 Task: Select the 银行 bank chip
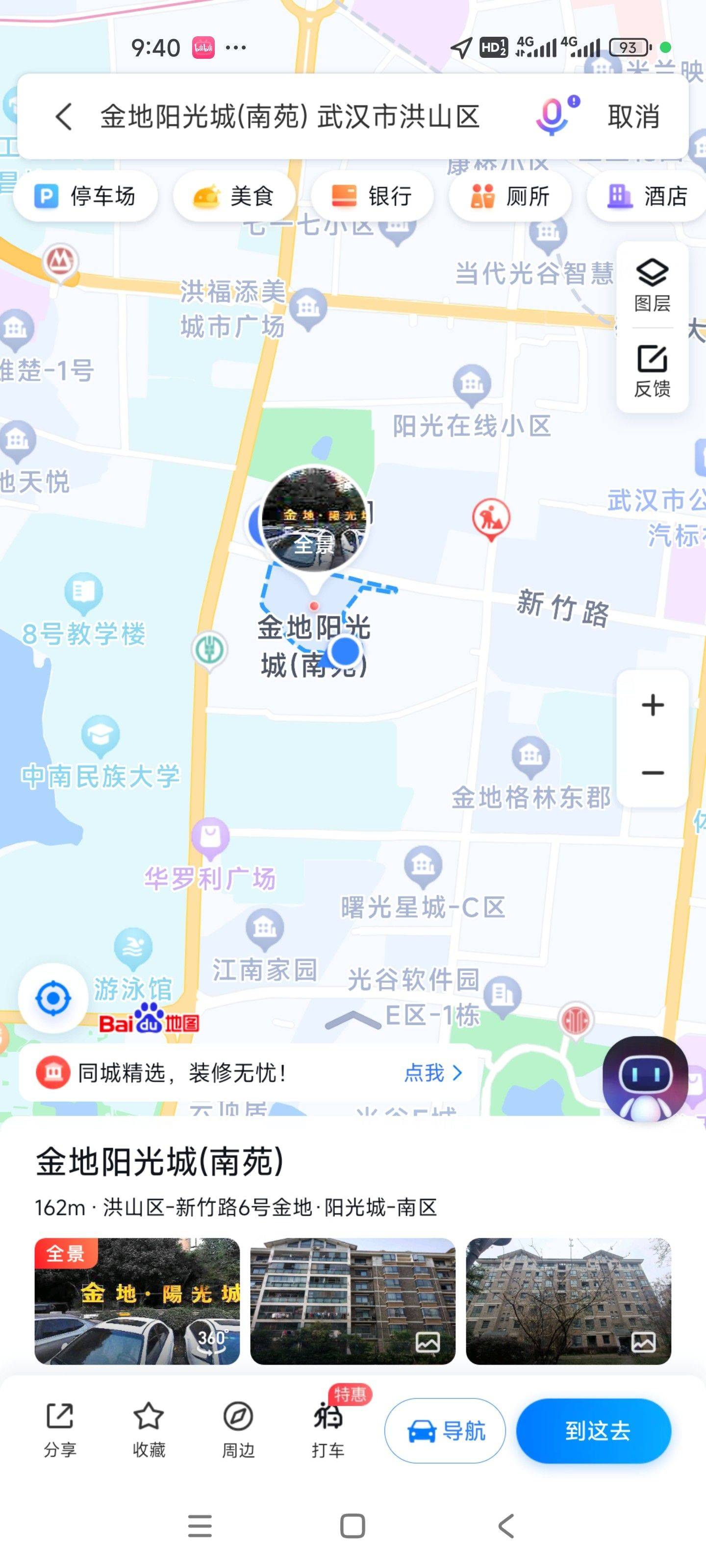[372, 196]
